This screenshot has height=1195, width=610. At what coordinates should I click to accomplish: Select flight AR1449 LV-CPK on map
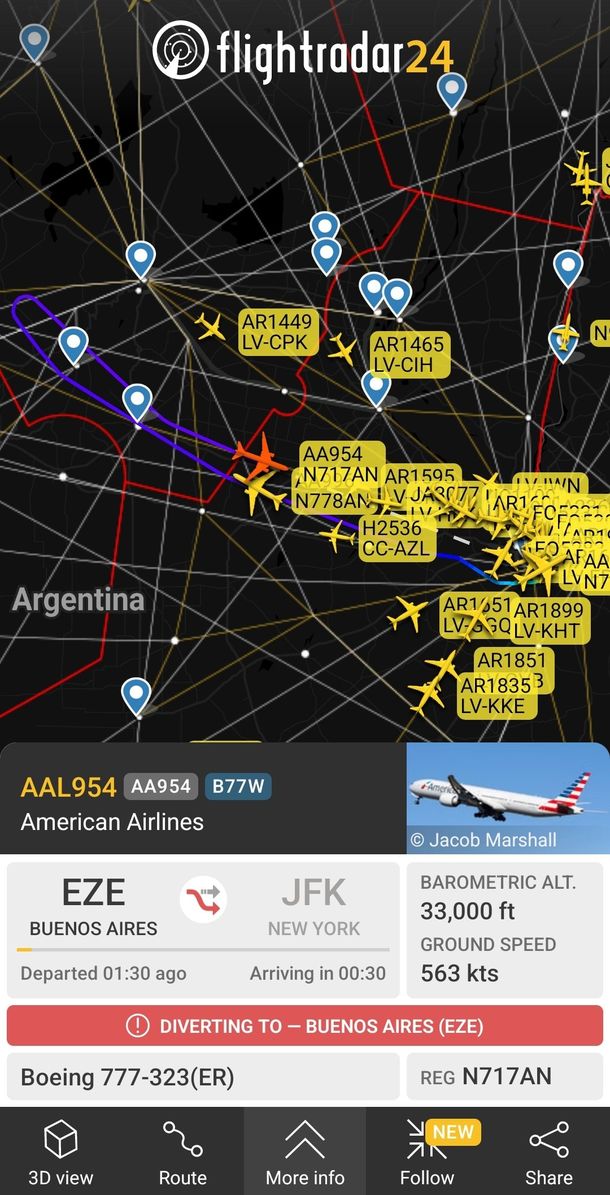point(278,332)
